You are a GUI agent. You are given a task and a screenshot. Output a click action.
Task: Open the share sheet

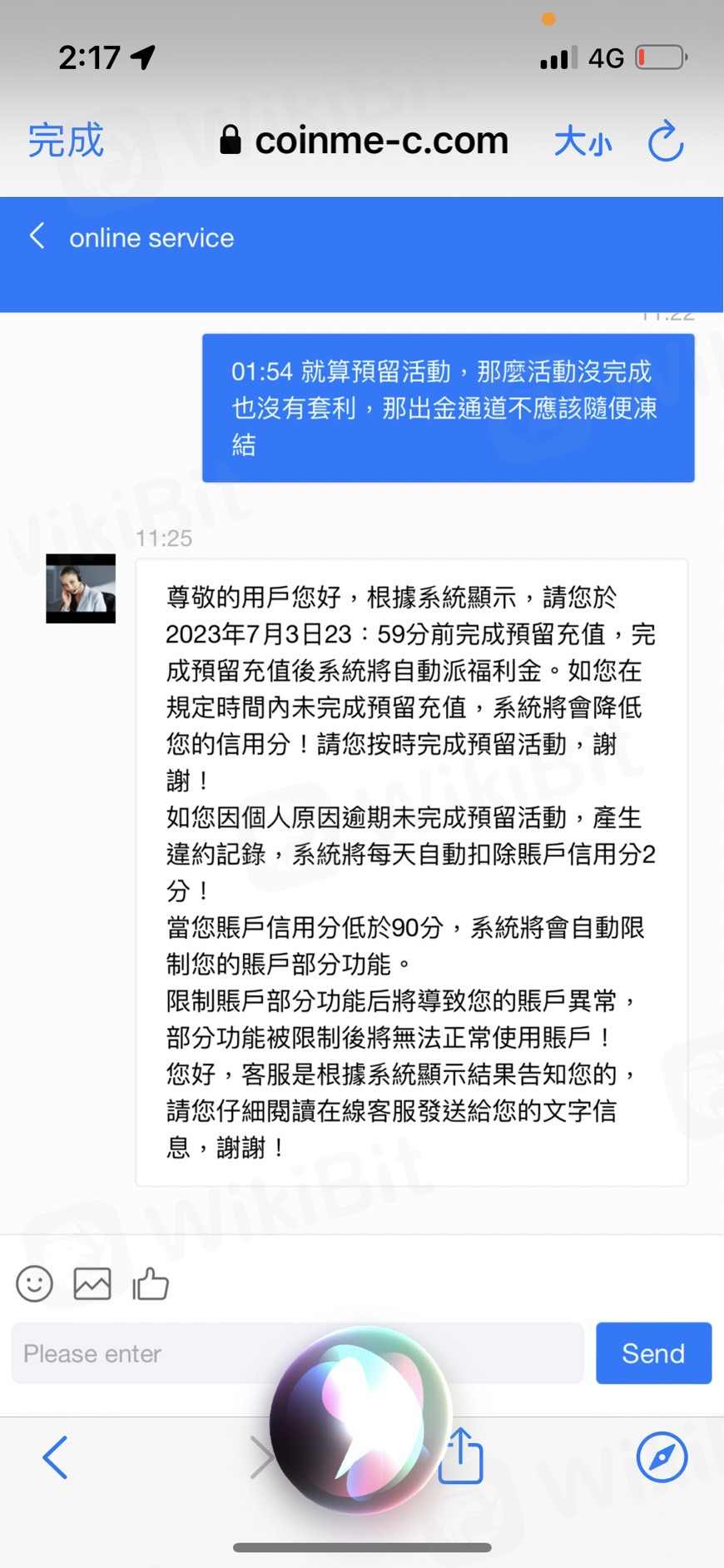coord(461,1456)
